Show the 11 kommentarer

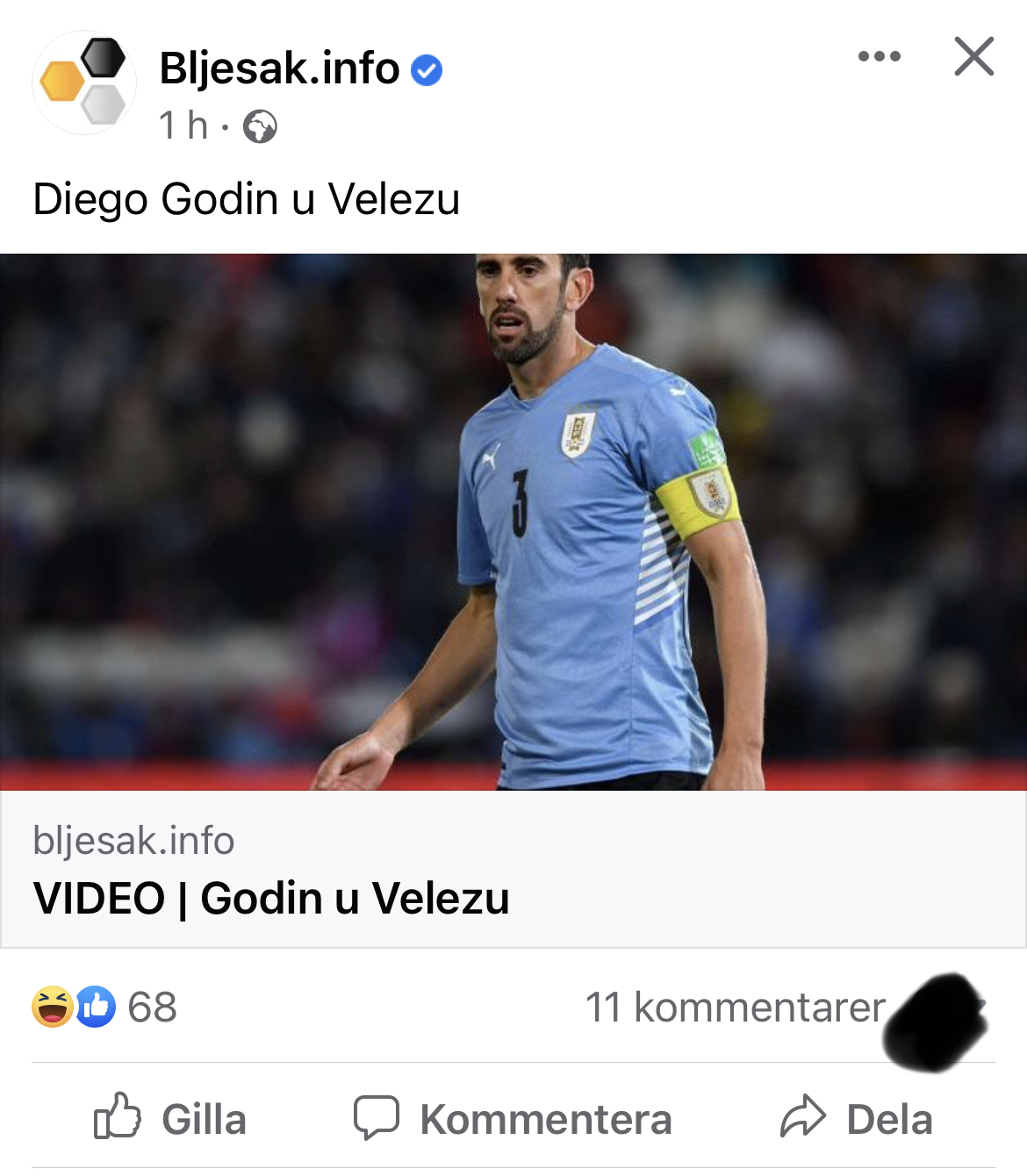(735, 1007)
